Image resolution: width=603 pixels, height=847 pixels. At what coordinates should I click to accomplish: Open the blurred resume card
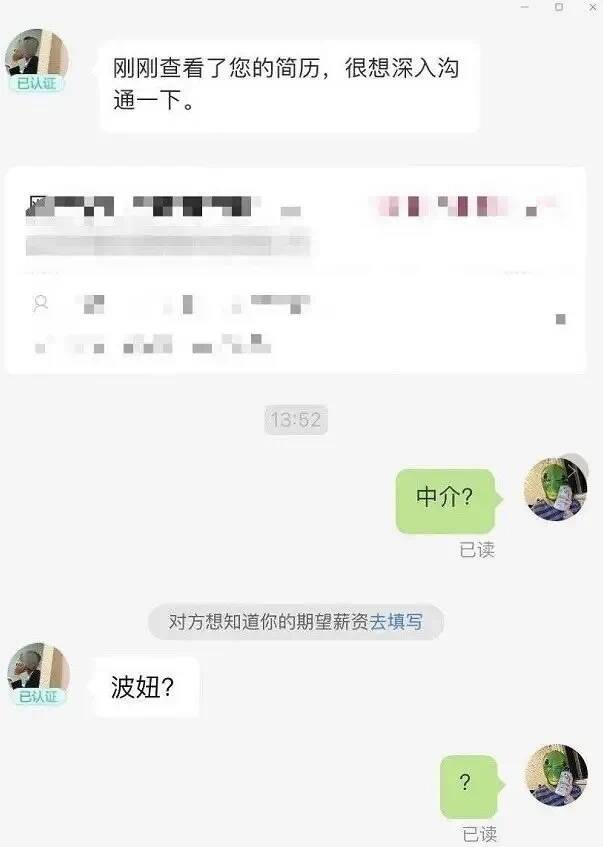point(296,270)
